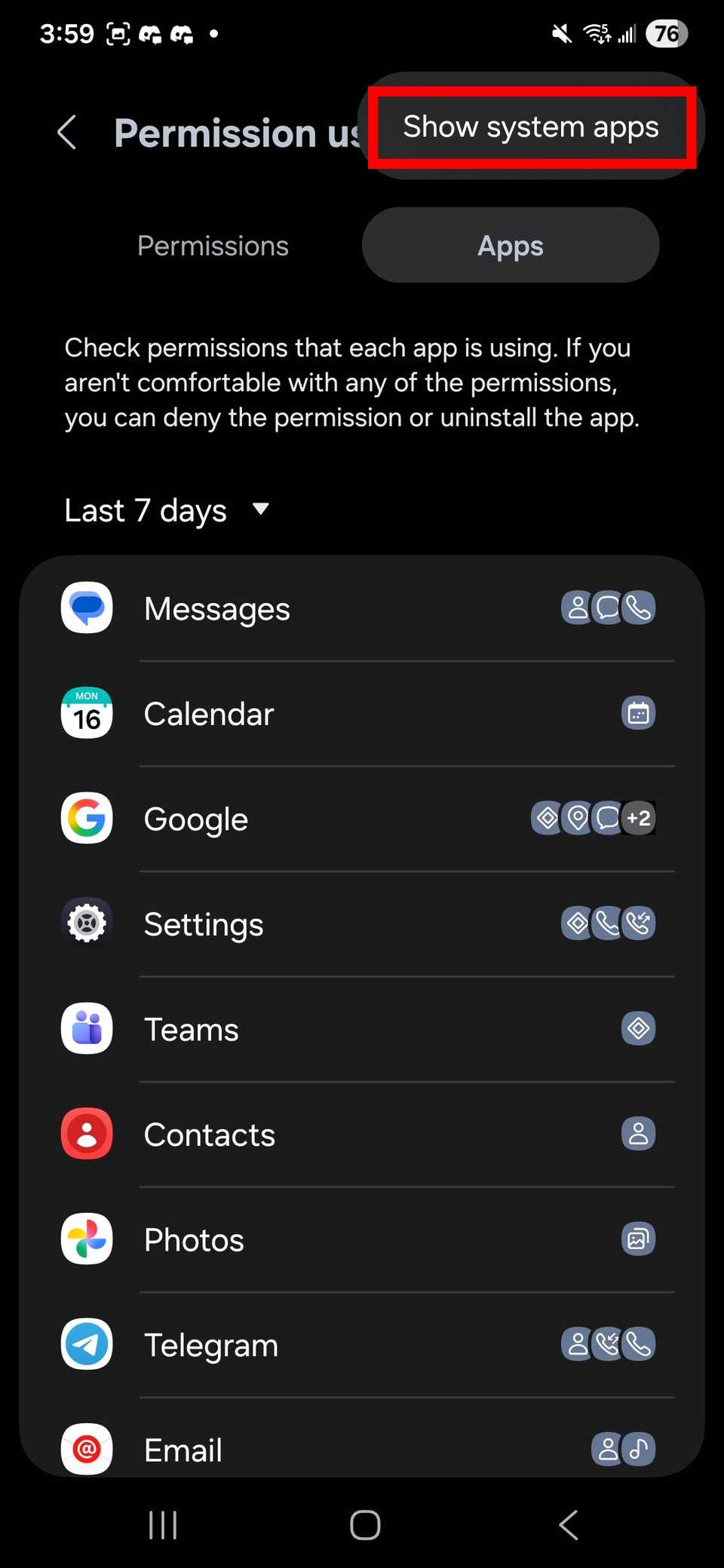View Contacts app permissions
The height and width of the screenshot is (1568, 724).
362,1135
